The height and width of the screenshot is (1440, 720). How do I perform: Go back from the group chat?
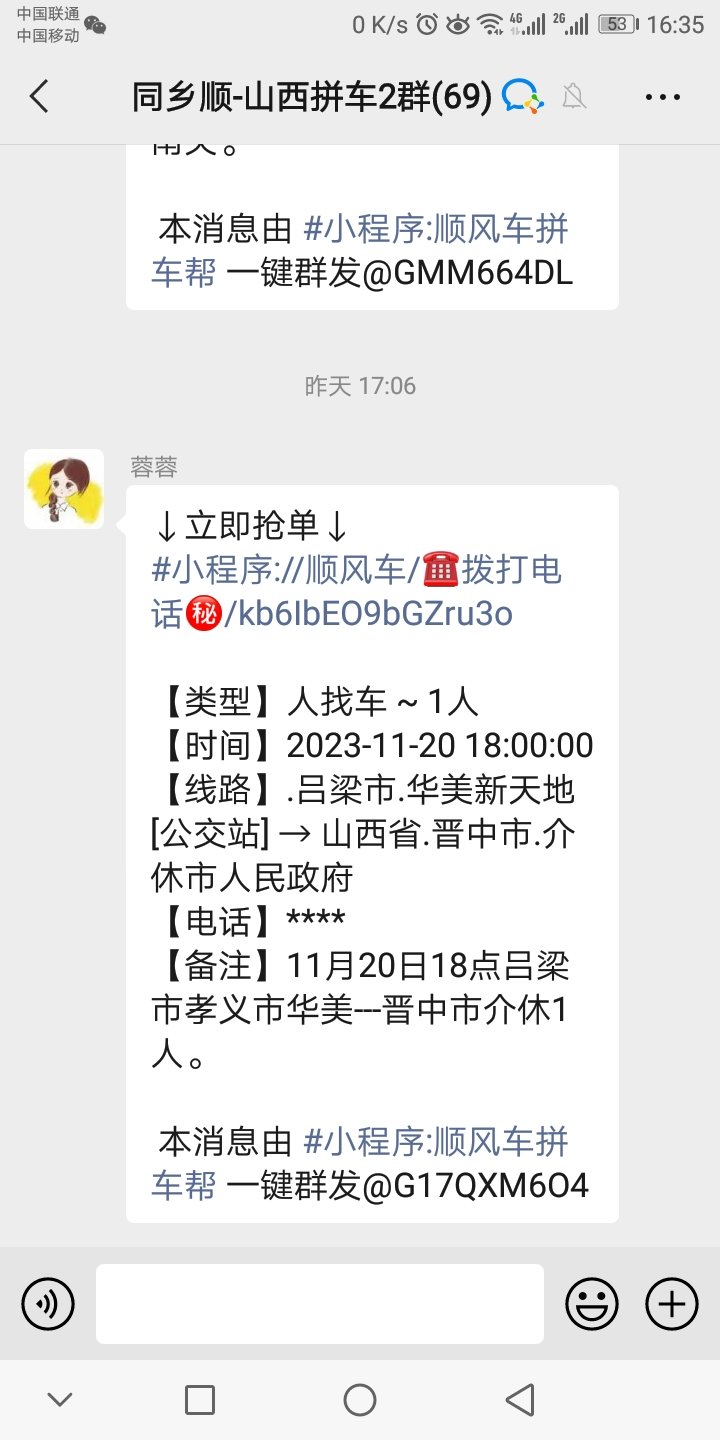pyautogui.click(x=39, y=97)
